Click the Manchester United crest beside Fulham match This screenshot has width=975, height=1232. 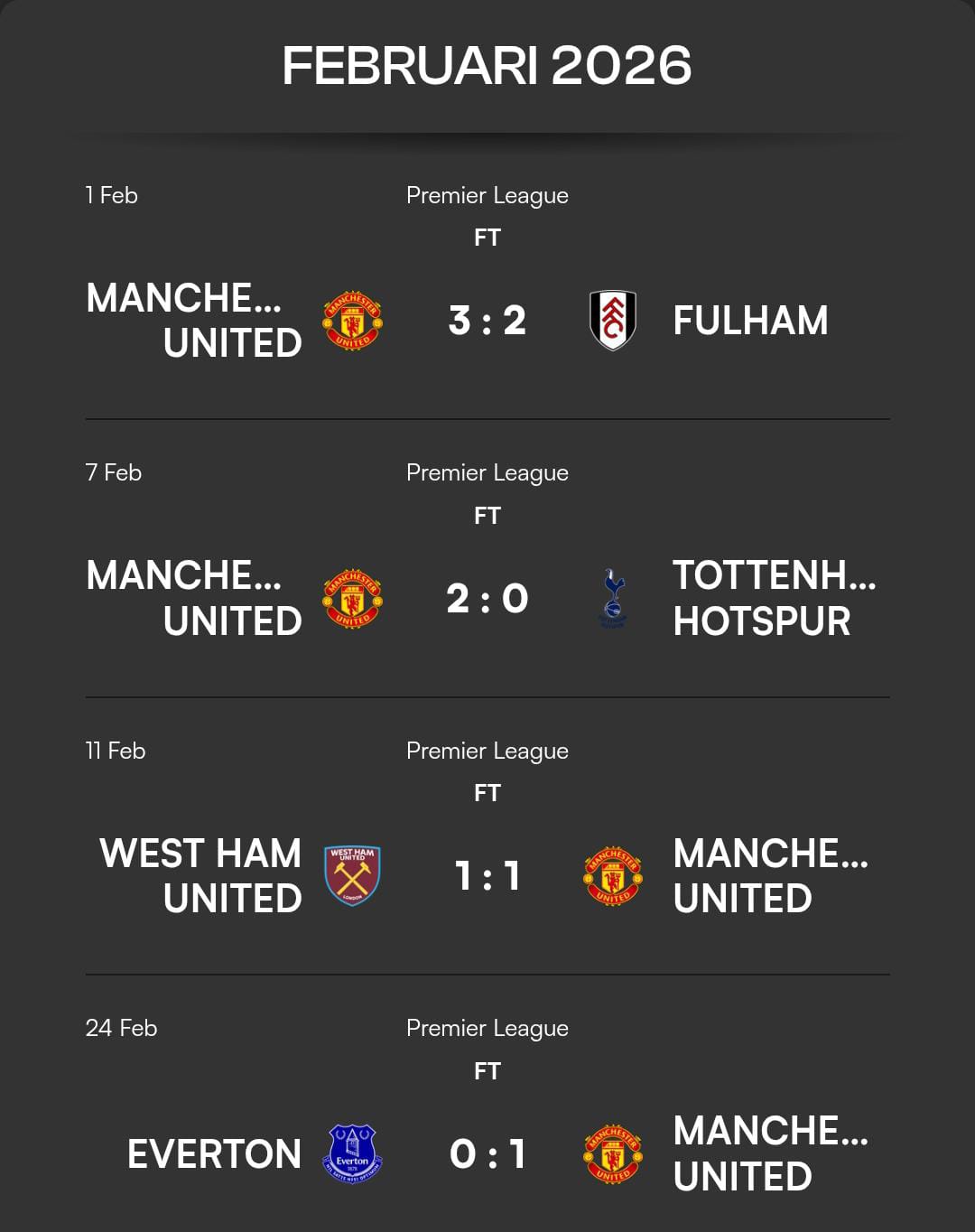point(352,322)
